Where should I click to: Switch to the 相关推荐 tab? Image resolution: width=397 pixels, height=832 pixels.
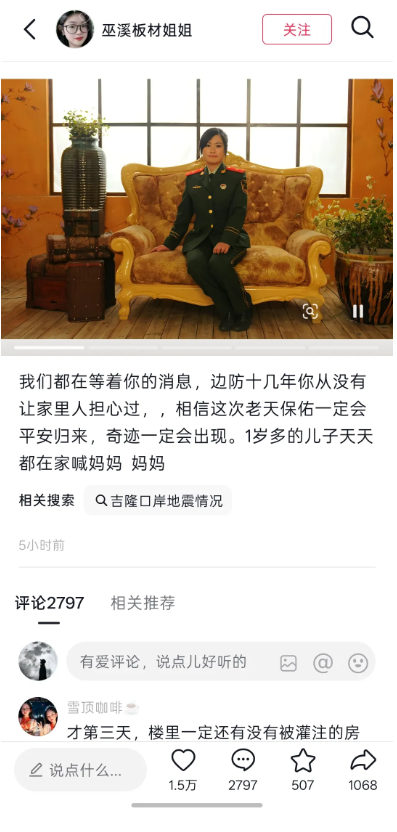(143, 603)
